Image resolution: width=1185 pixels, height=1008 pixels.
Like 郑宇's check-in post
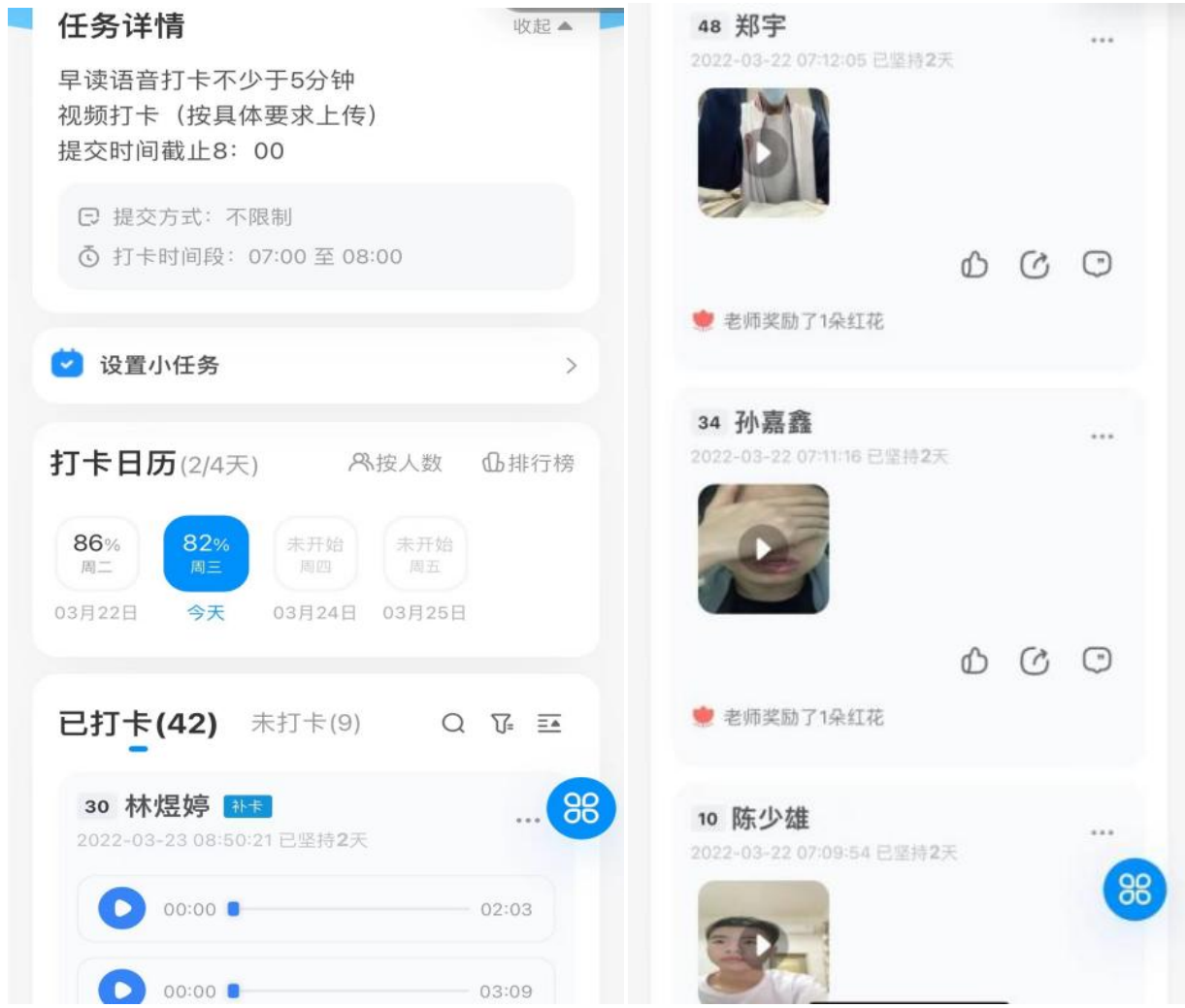(x=974, y=264)
